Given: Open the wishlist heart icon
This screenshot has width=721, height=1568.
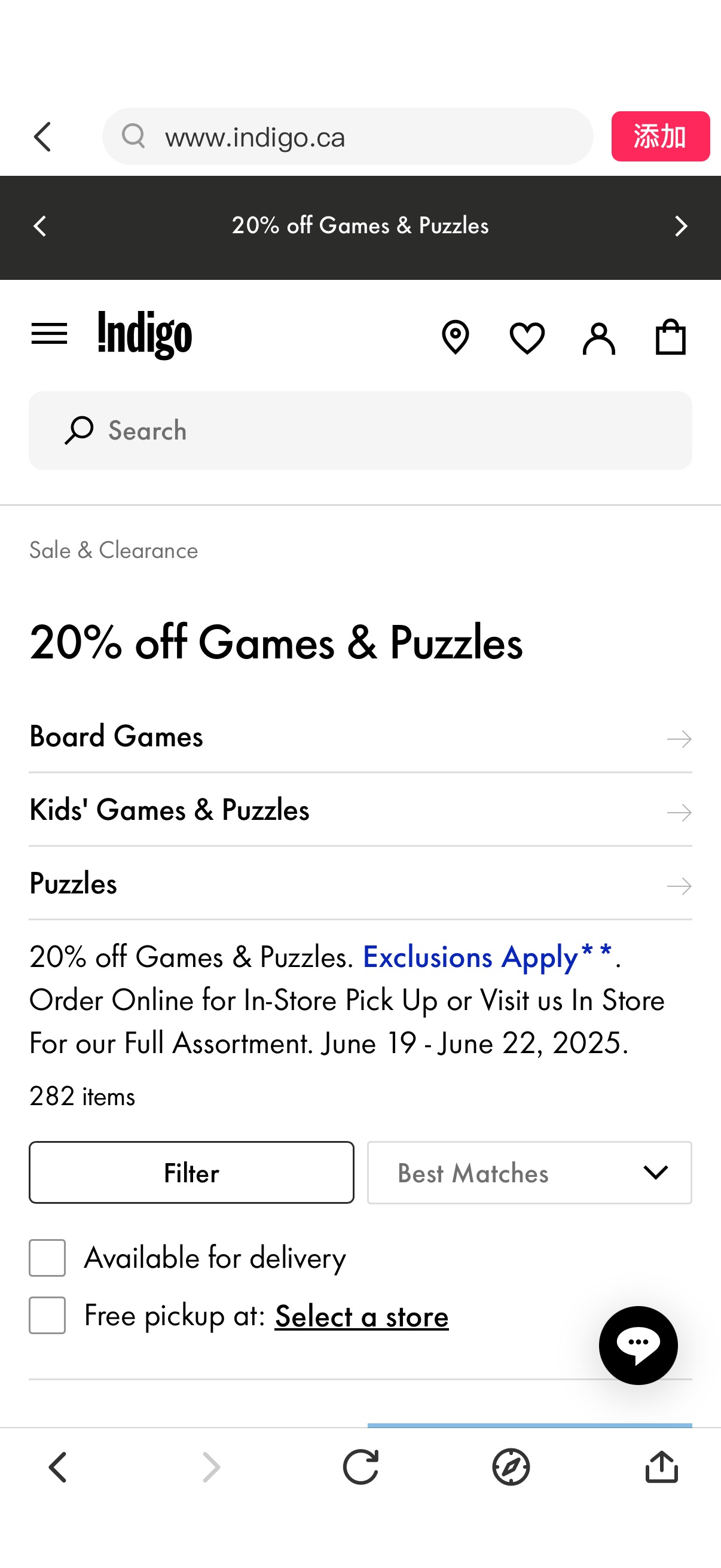Looking at the screenshot, I should point(526,338).
